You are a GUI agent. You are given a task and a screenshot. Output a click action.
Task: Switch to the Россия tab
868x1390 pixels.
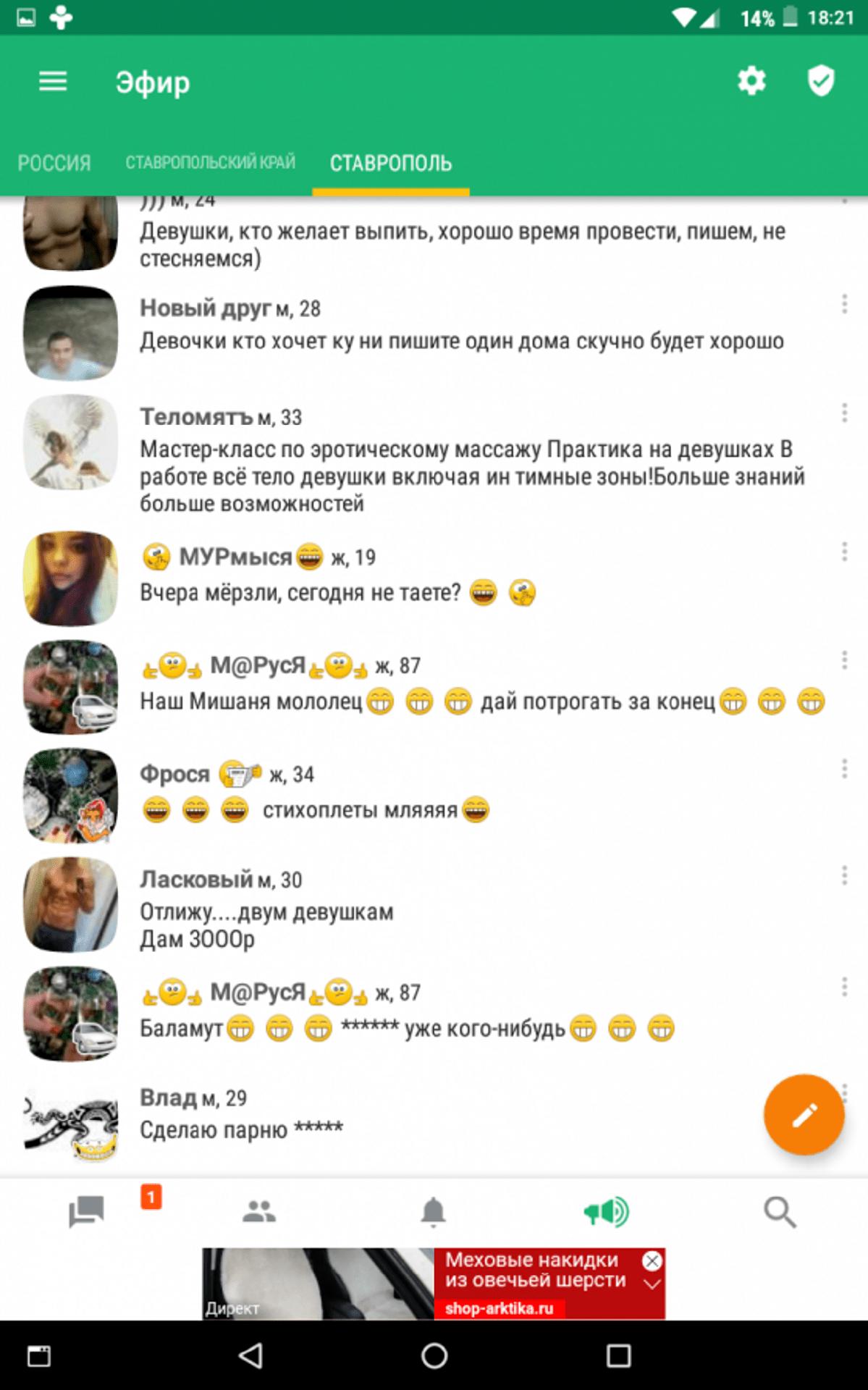pos(54,163)
